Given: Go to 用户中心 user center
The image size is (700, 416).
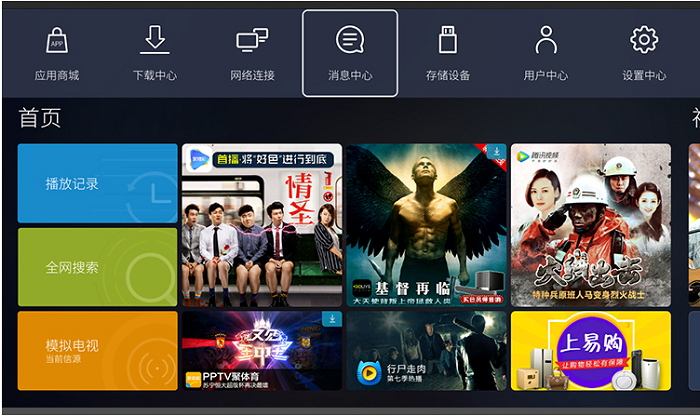Looking at the screenshot, I should 546,53.
